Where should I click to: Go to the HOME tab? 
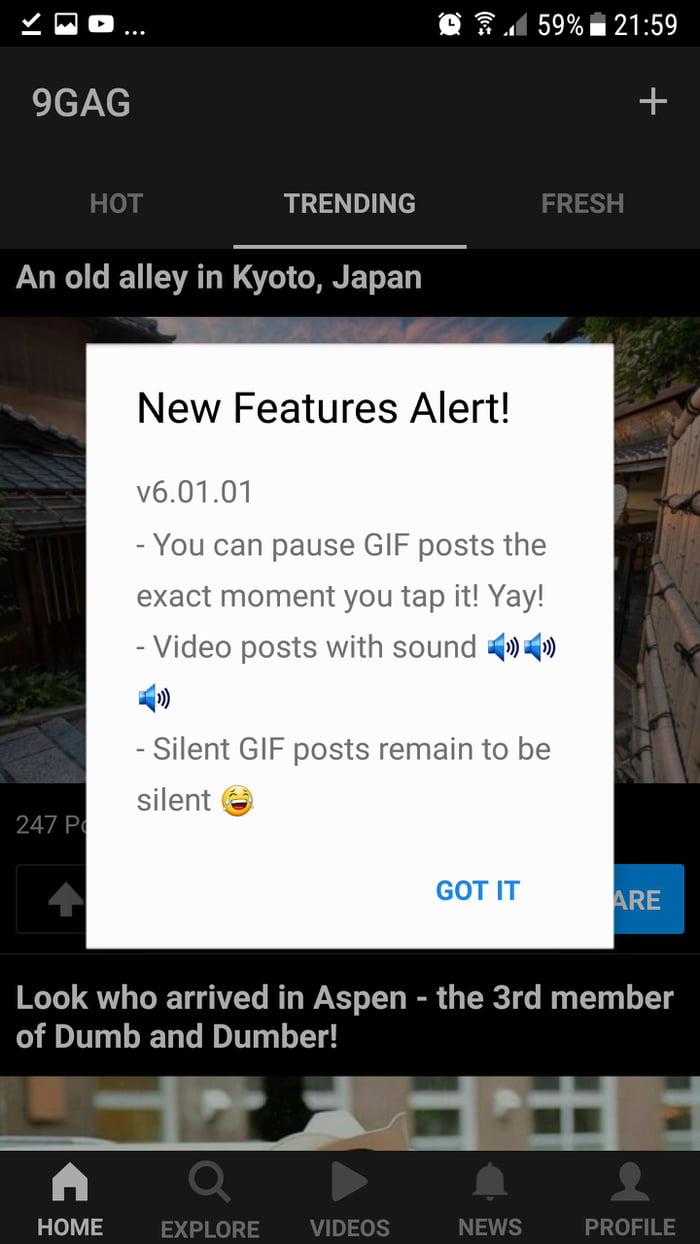pyautogui.click(x=70, y=1198)
